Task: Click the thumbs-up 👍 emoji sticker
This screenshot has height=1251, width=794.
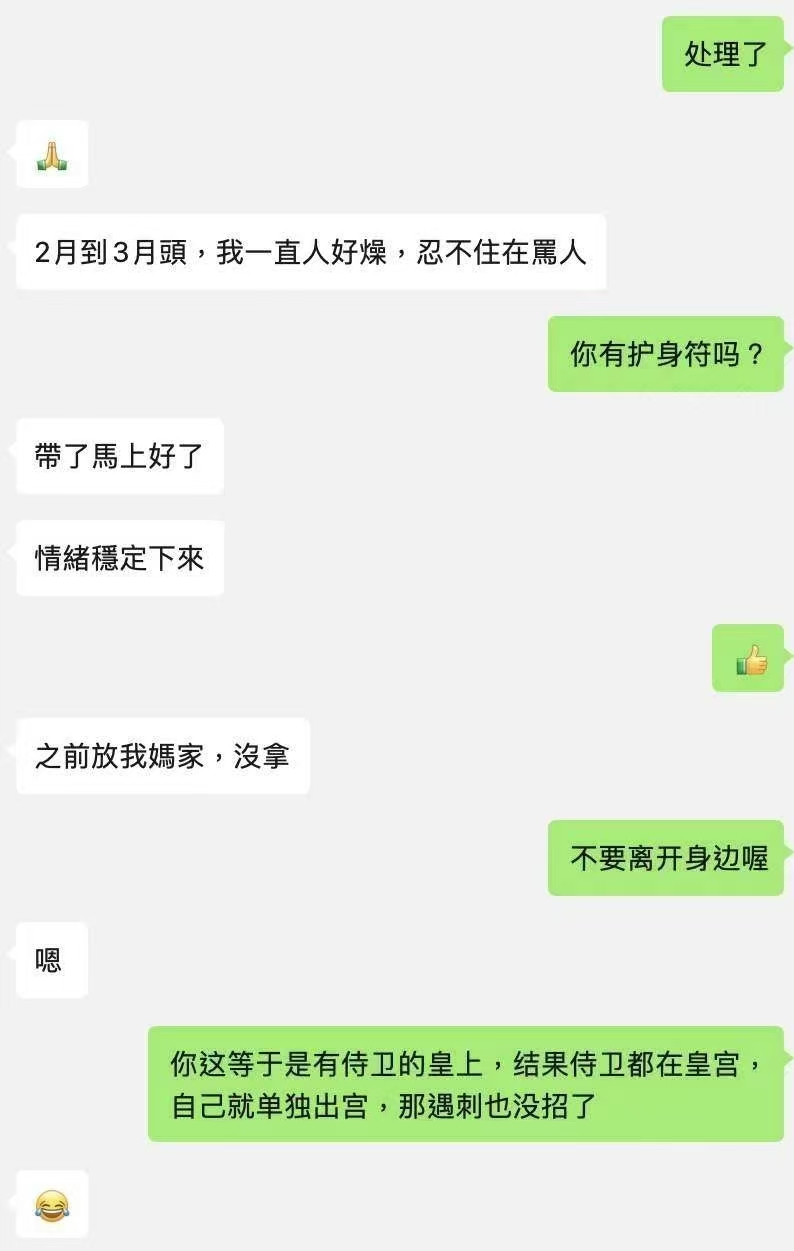Action: point(748,660)
